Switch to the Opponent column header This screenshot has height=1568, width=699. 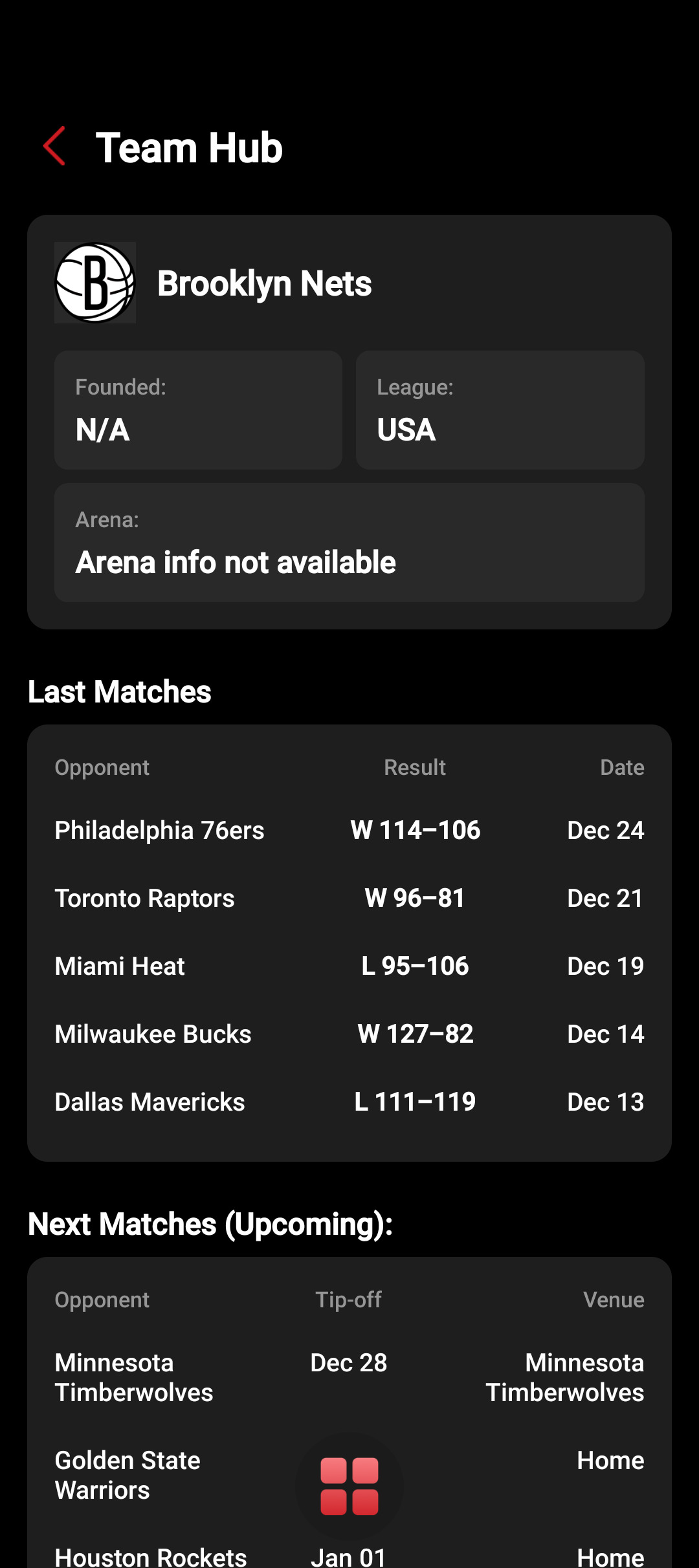point(102,767)
